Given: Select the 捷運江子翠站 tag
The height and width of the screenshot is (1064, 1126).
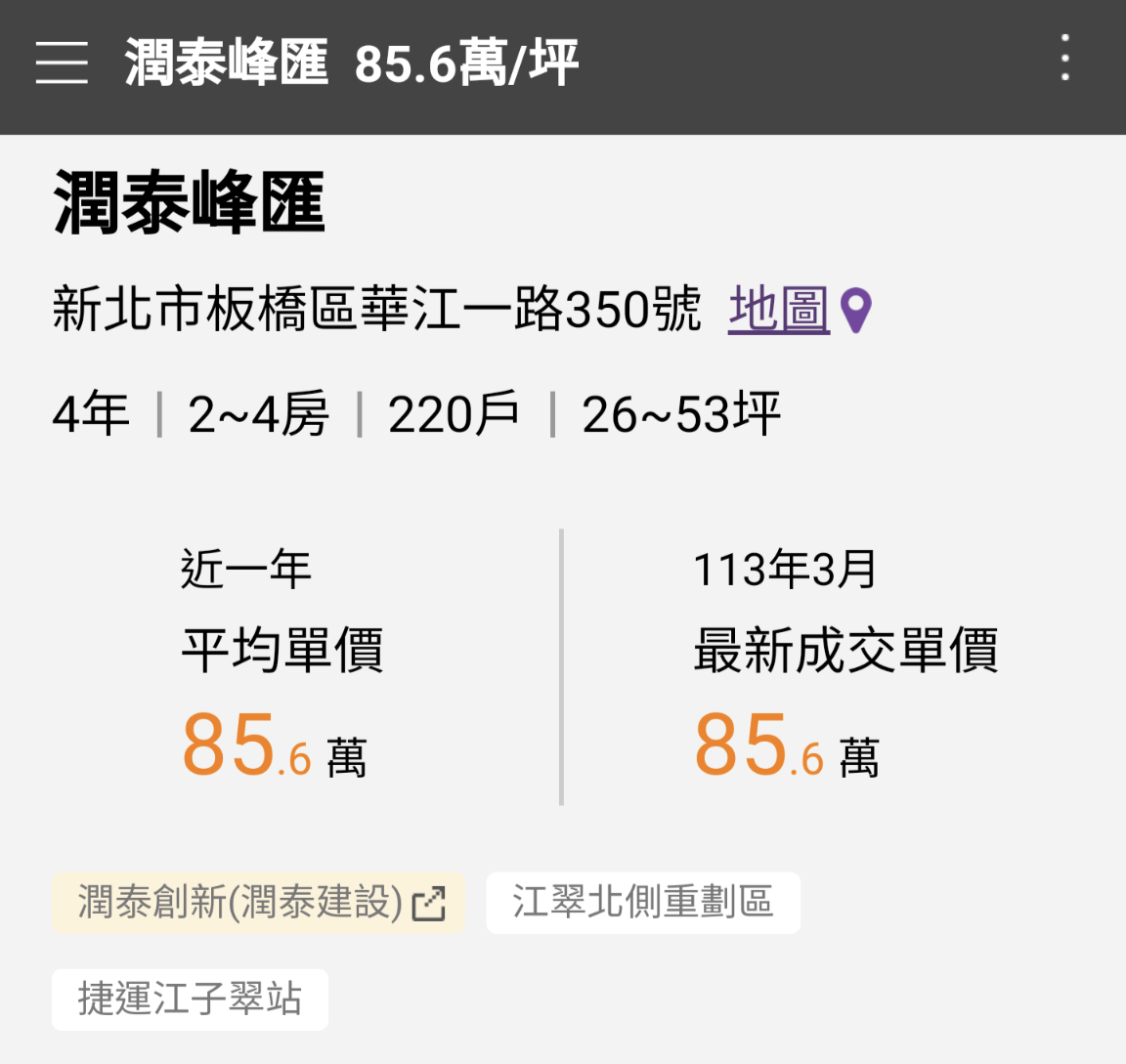Looking at the screenshot, I should point(190,1000).
